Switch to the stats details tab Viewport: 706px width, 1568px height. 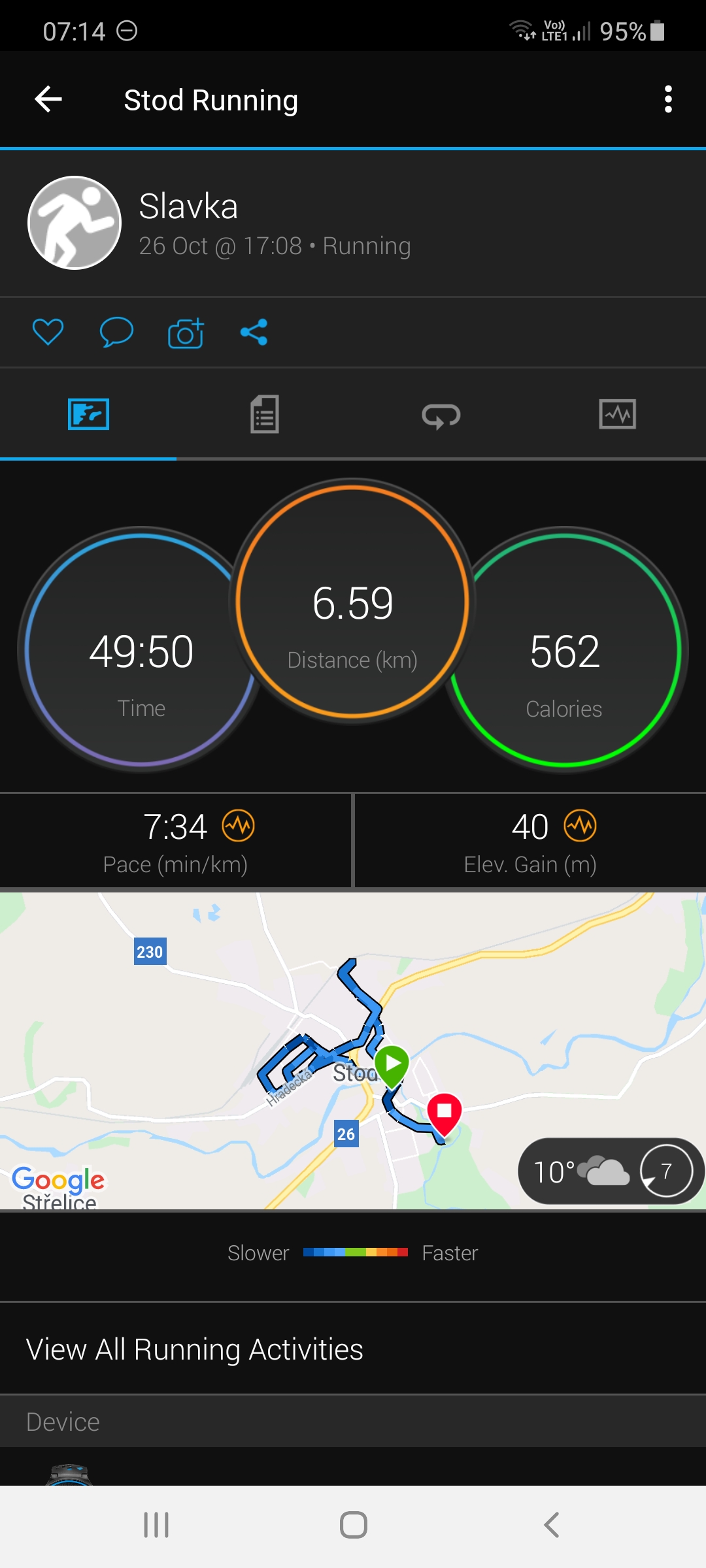pyautogui.click(x=265, y=414)
